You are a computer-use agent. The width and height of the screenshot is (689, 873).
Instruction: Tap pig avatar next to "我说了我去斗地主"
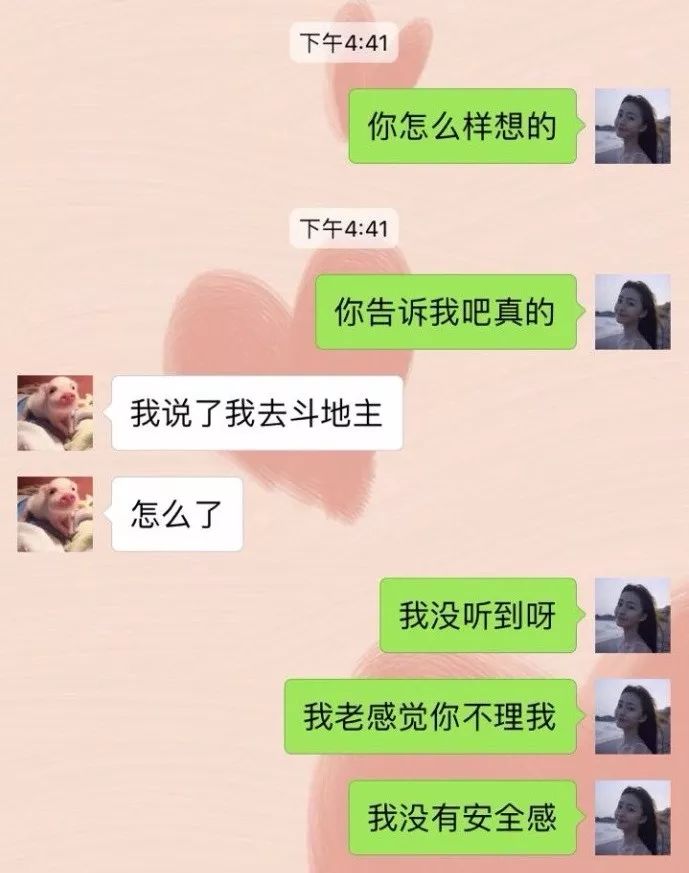(55, 413)
